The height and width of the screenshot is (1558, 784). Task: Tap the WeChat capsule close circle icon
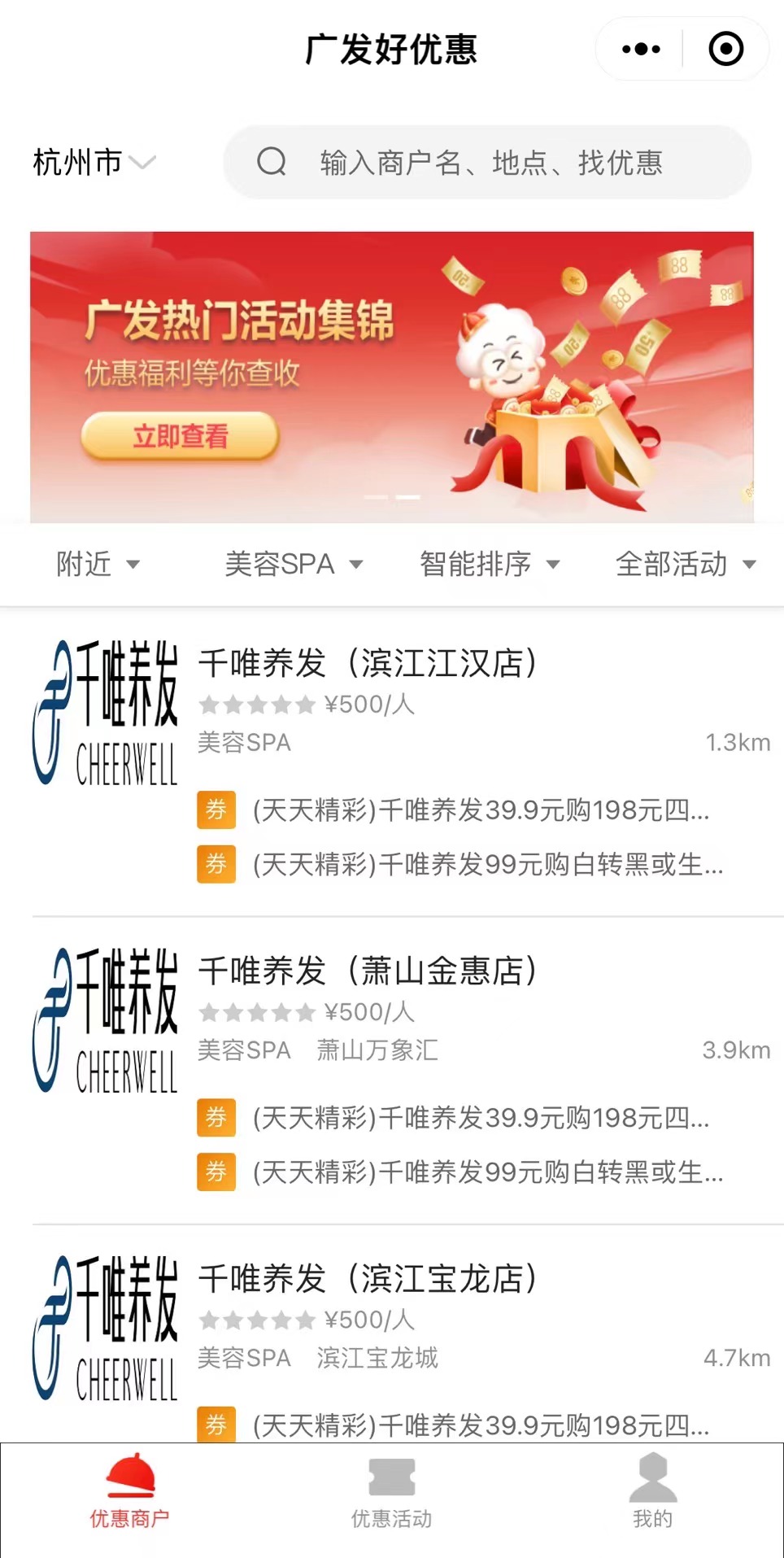point(726,49)
